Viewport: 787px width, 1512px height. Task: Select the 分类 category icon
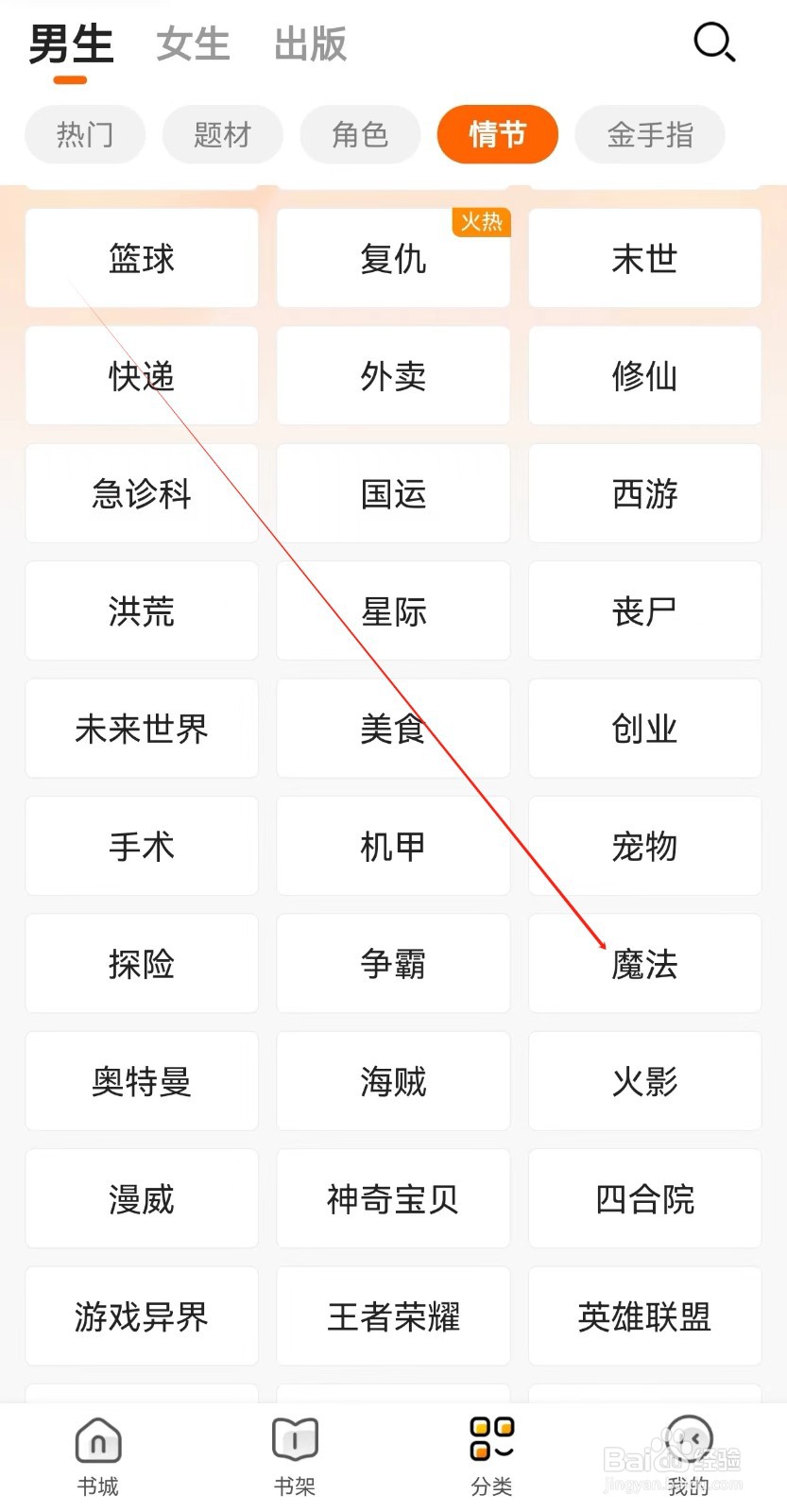pos(491,1455)
